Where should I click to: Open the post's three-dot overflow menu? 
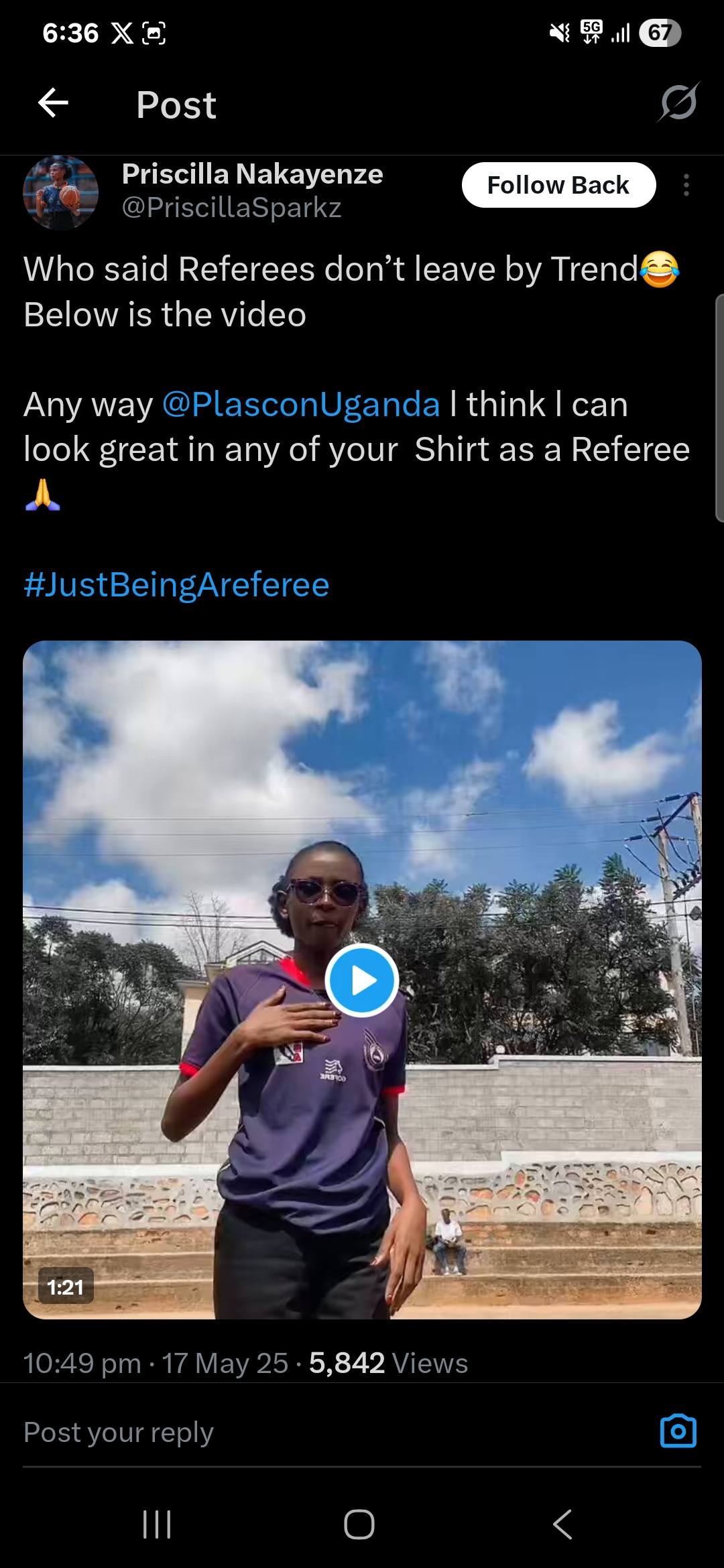tap(685, 185)
